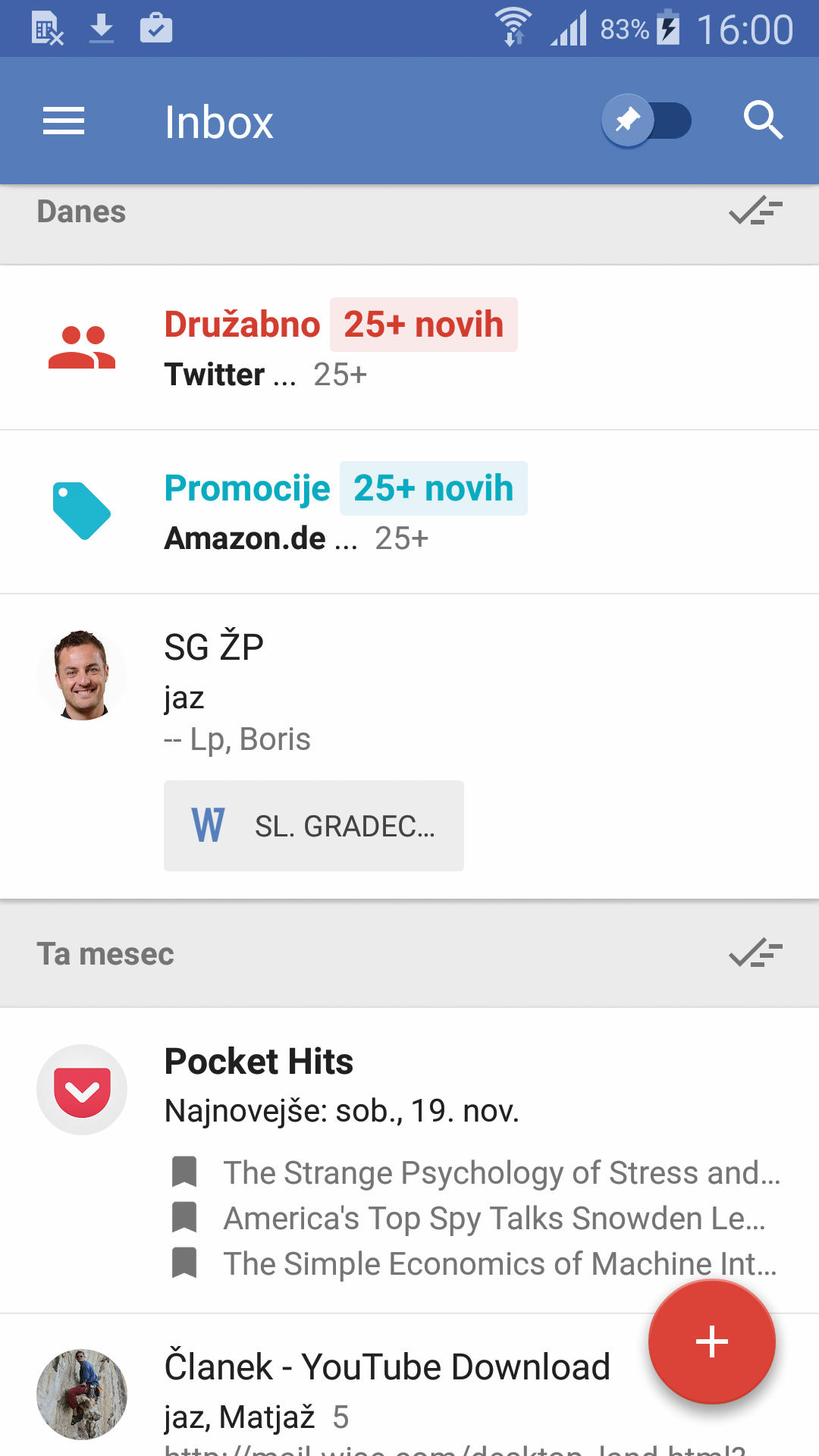Open the SL. GRADEC attachment
This screenshot has width=819, height=1456.
[x=313, y=826]
